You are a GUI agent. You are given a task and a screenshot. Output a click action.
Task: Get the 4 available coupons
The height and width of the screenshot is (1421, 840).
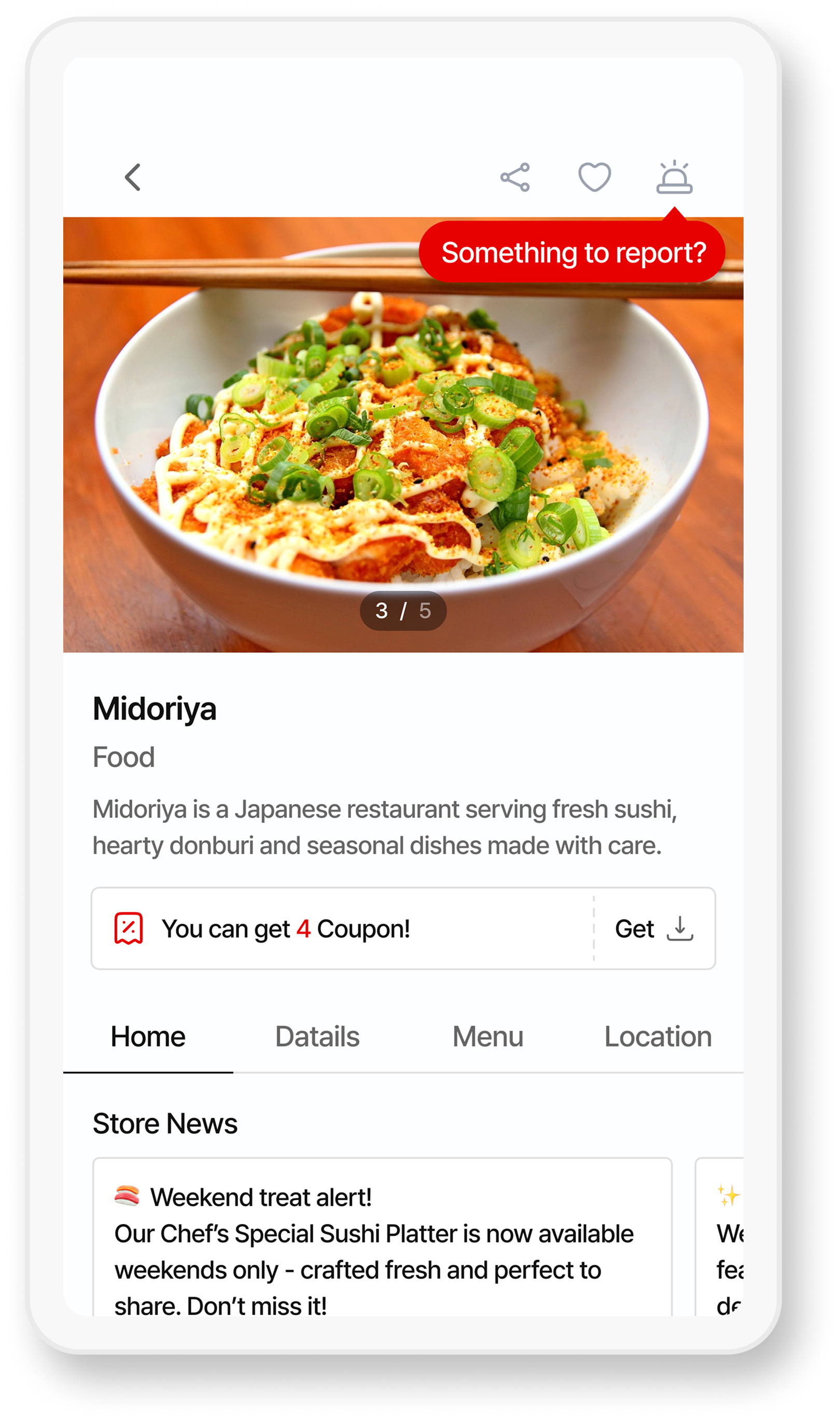pyautogui.click(x=654, y=928)
